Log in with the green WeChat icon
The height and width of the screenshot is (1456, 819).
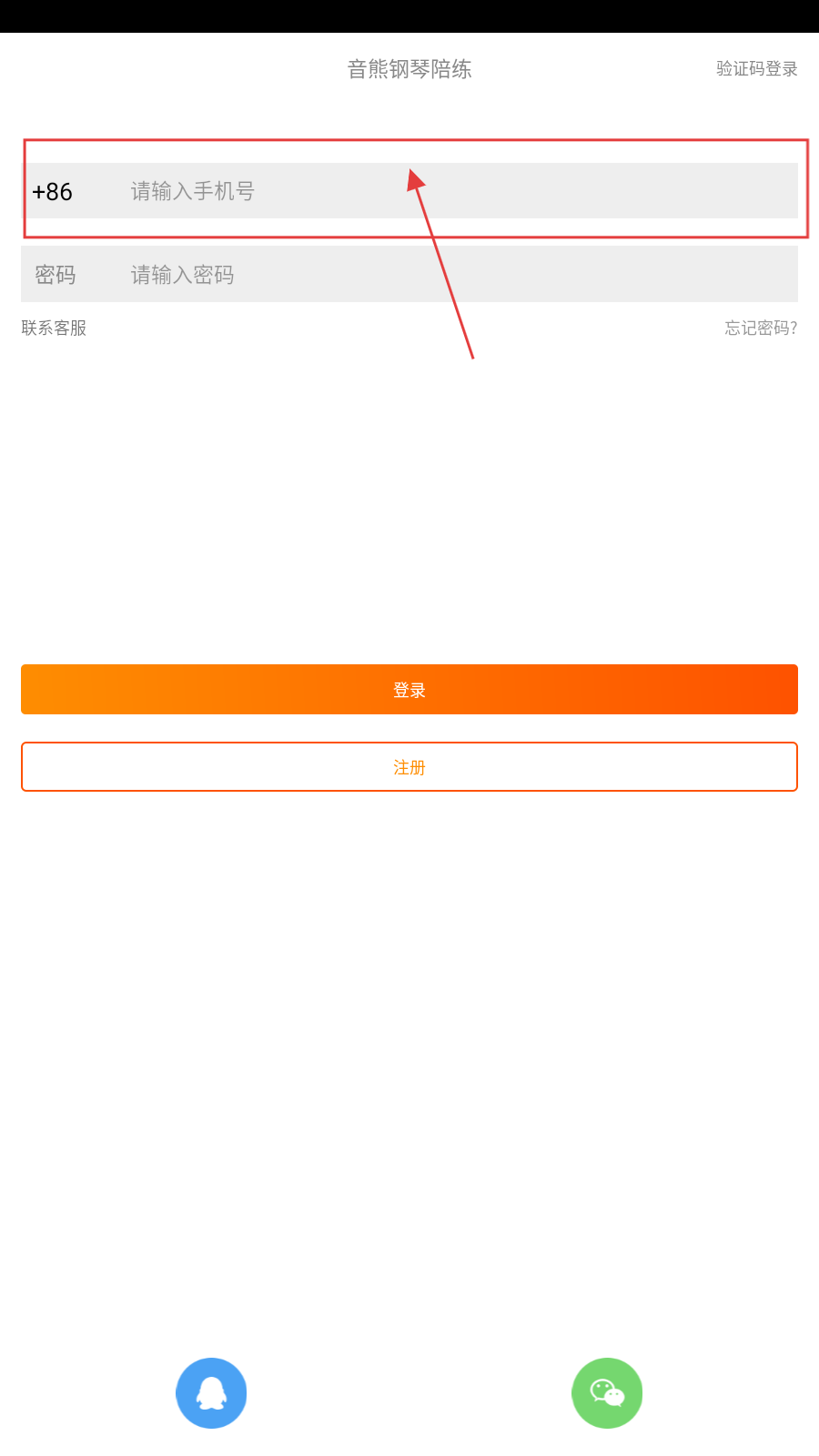(607, 1393)
